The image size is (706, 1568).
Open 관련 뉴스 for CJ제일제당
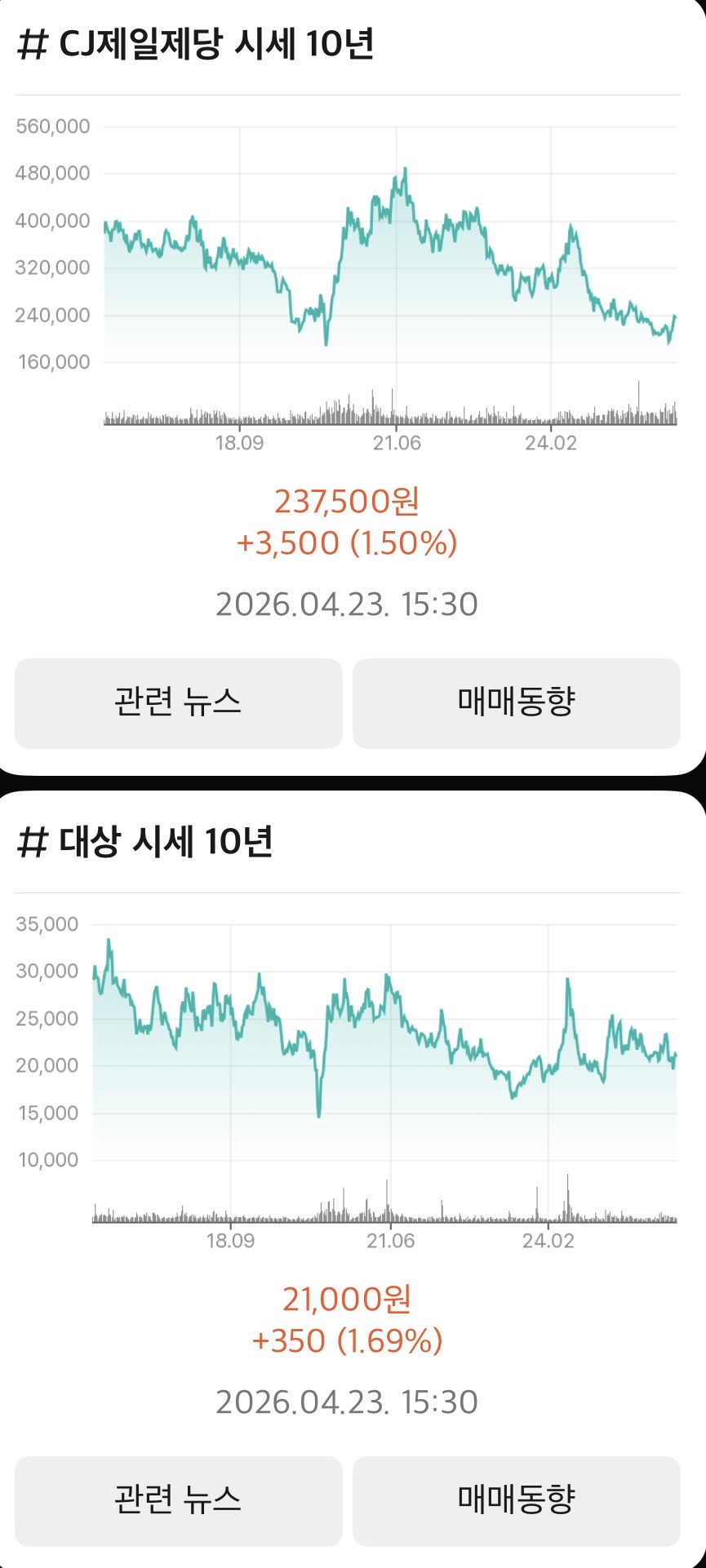click(x=178, y=702)
